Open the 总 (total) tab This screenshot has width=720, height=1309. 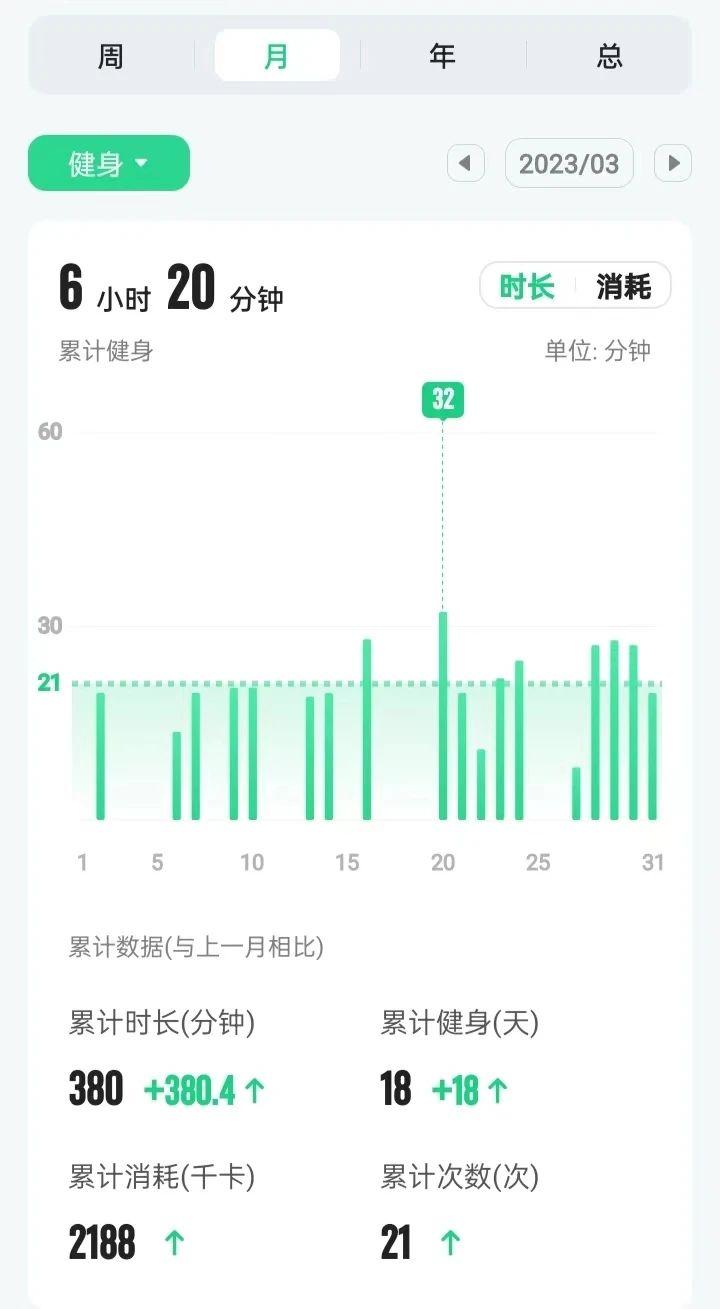[609, 56]
